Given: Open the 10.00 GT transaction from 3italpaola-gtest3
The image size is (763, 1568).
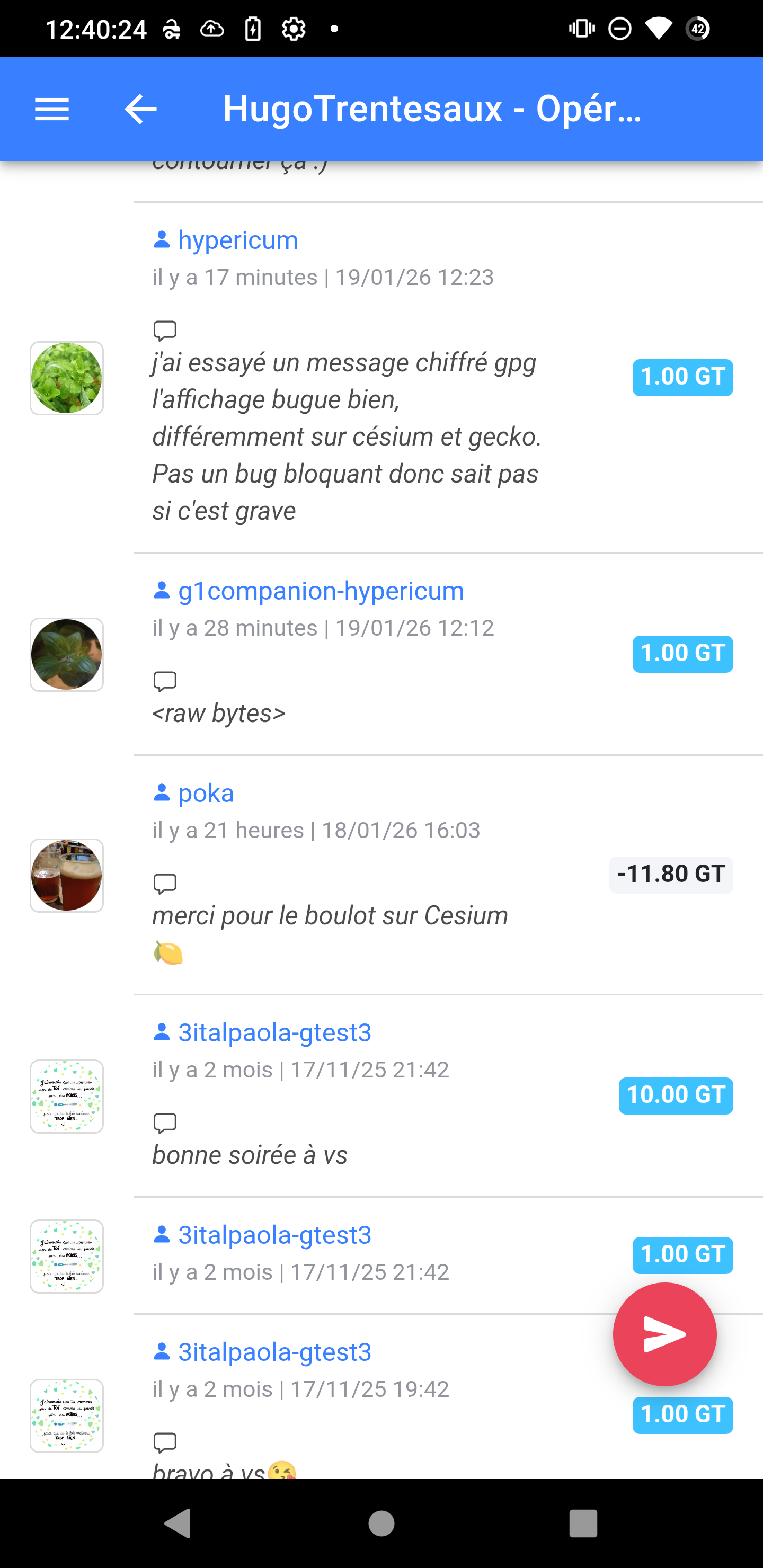Looking at the screenshot, I should (676, 1095).
